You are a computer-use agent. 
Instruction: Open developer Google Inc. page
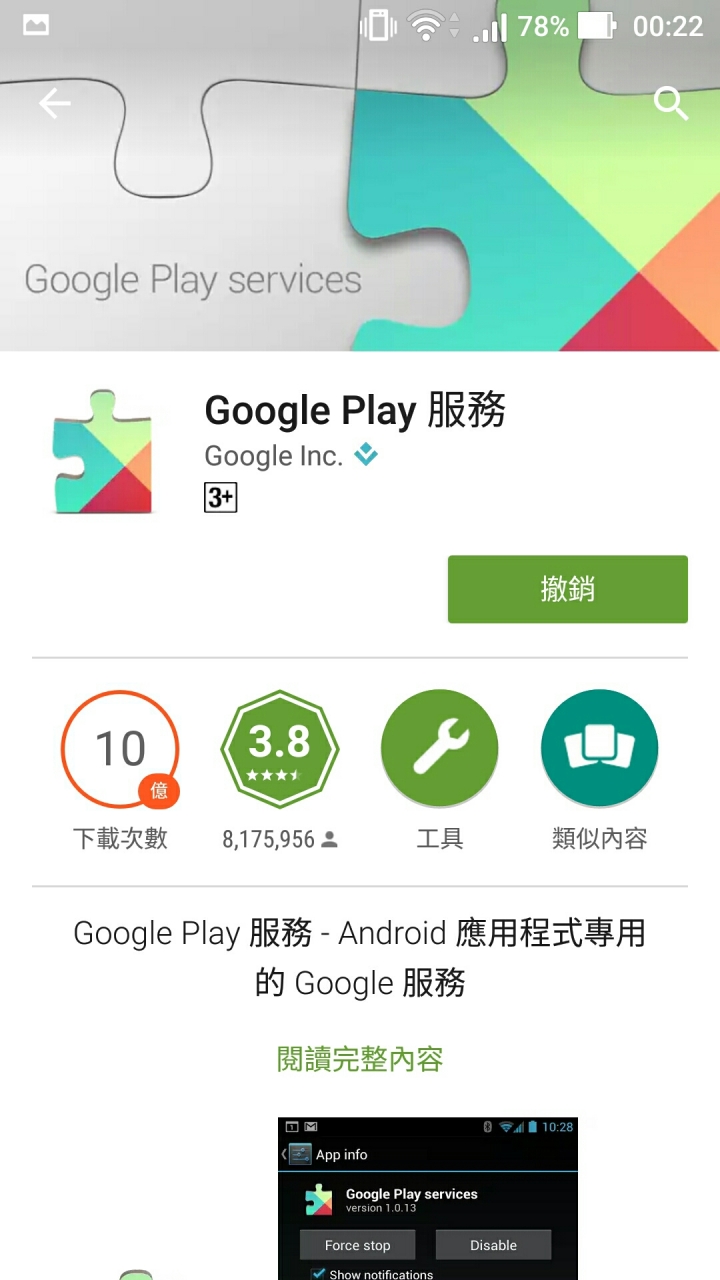coord(273,456)
